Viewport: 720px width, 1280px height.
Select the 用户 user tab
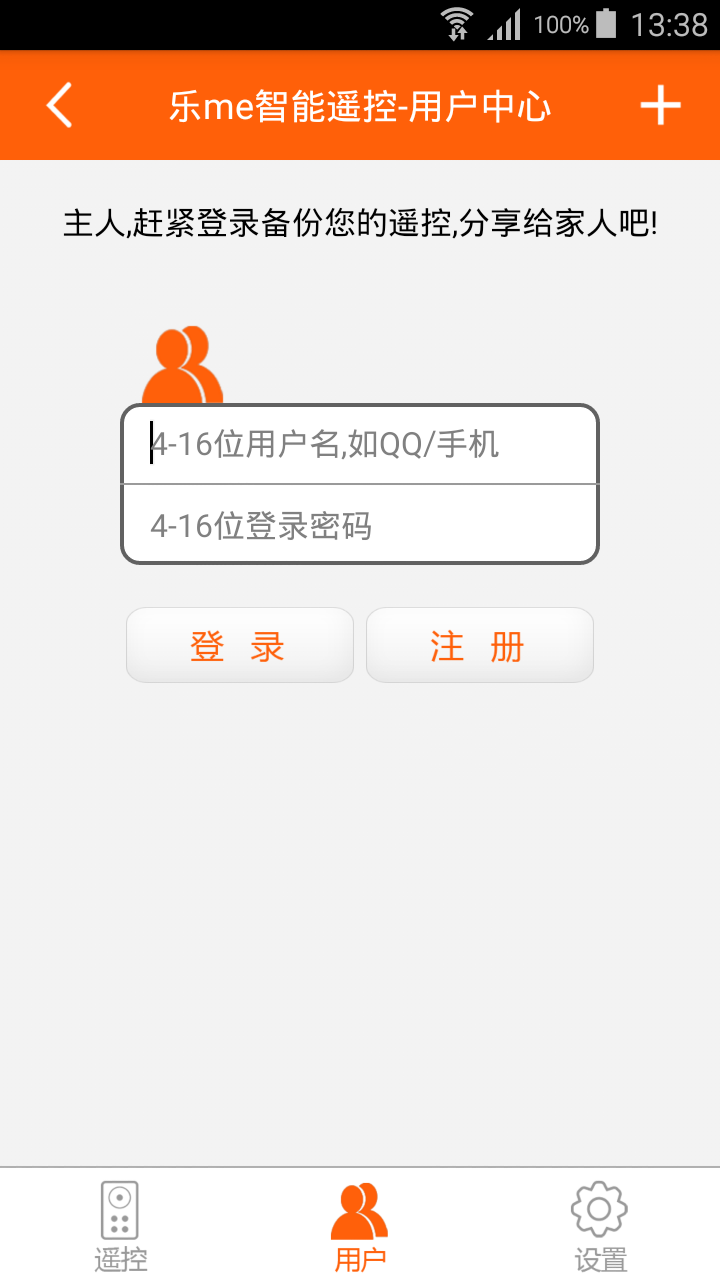click(360, 1225)
